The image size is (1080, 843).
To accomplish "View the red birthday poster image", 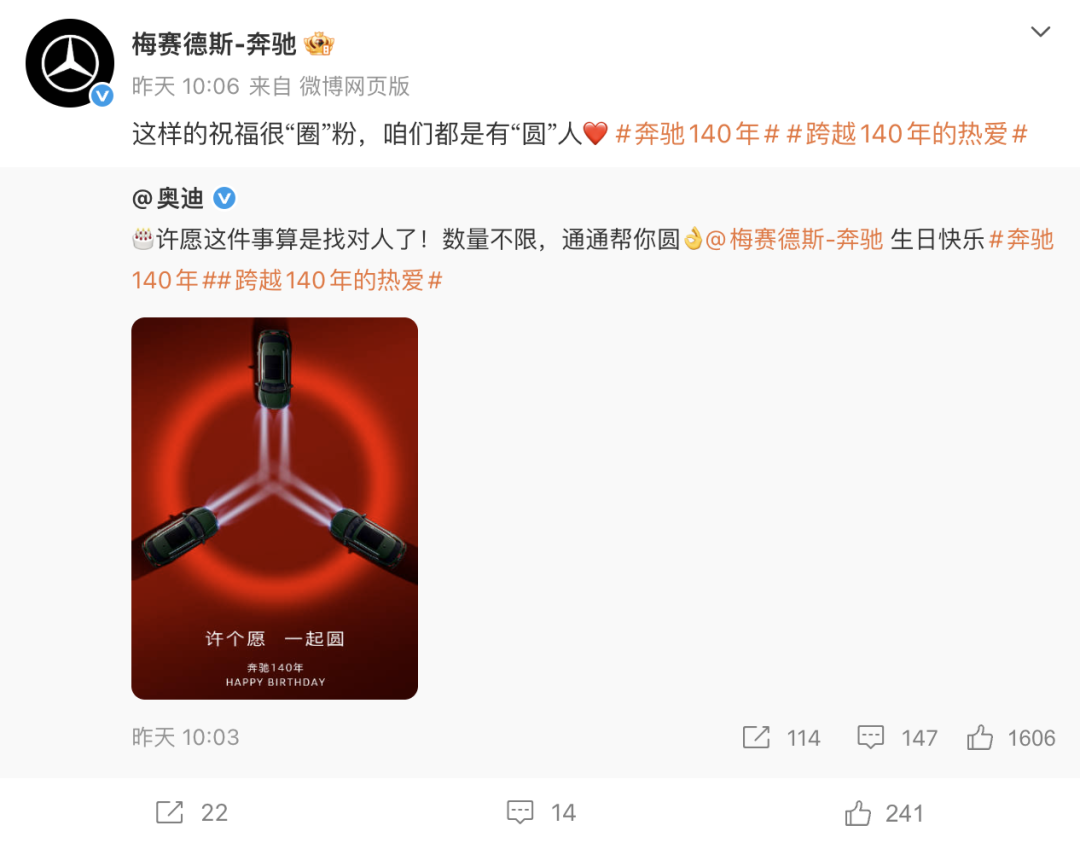I will point(274,508).
